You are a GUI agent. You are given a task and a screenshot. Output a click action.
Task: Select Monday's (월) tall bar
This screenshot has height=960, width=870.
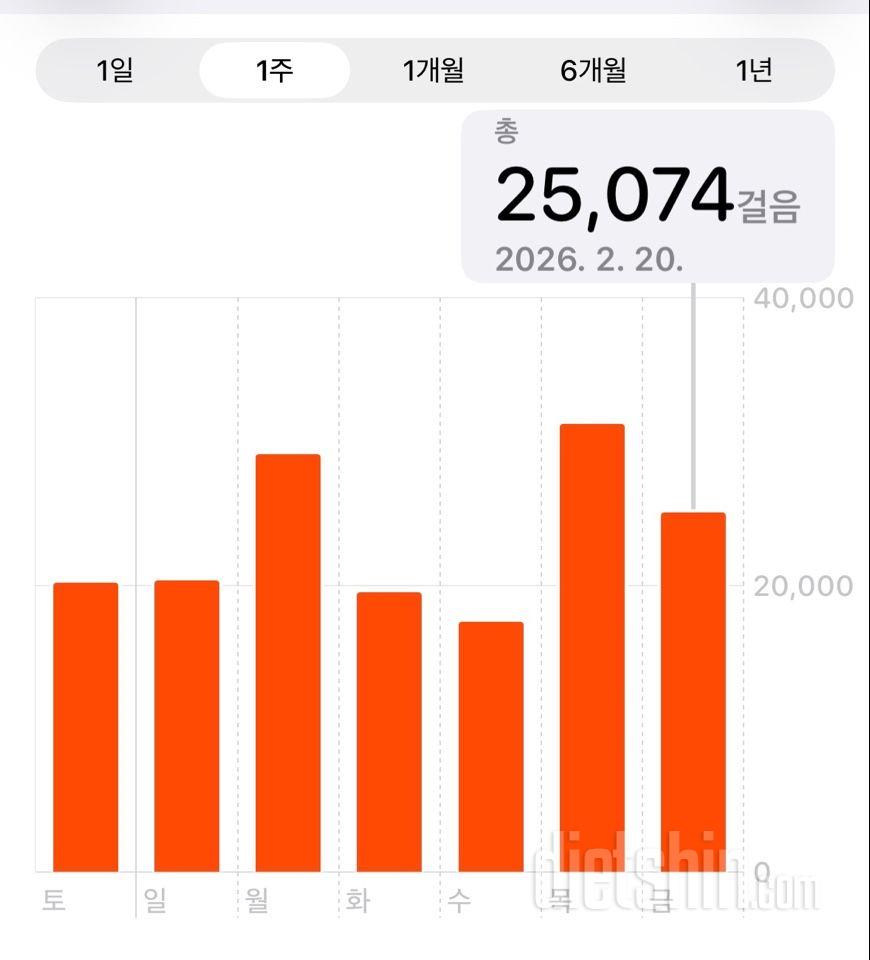287,670
